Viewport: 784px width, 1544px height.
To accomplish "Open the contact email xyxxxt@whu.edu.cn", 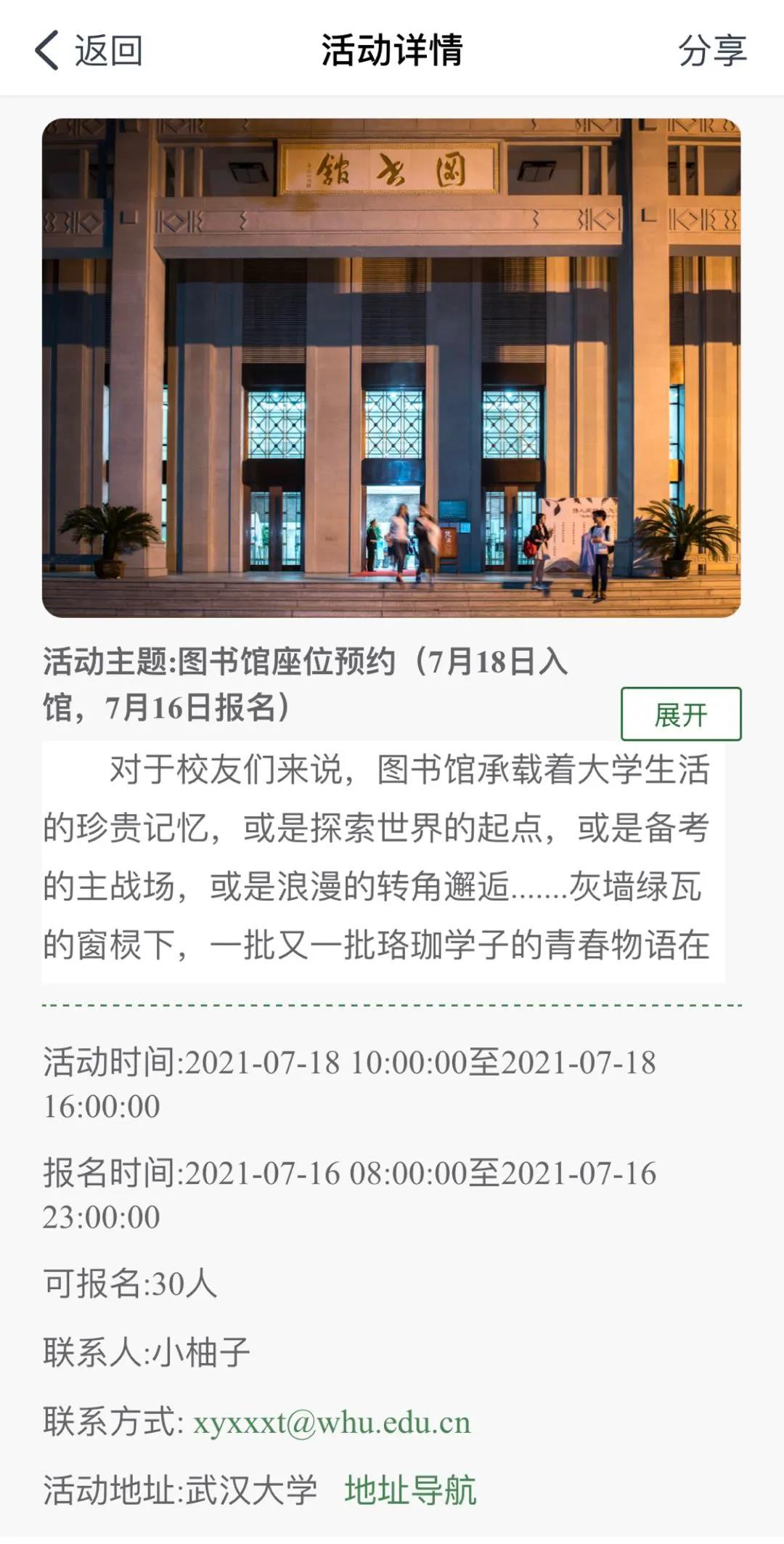I will (332, 1422).
